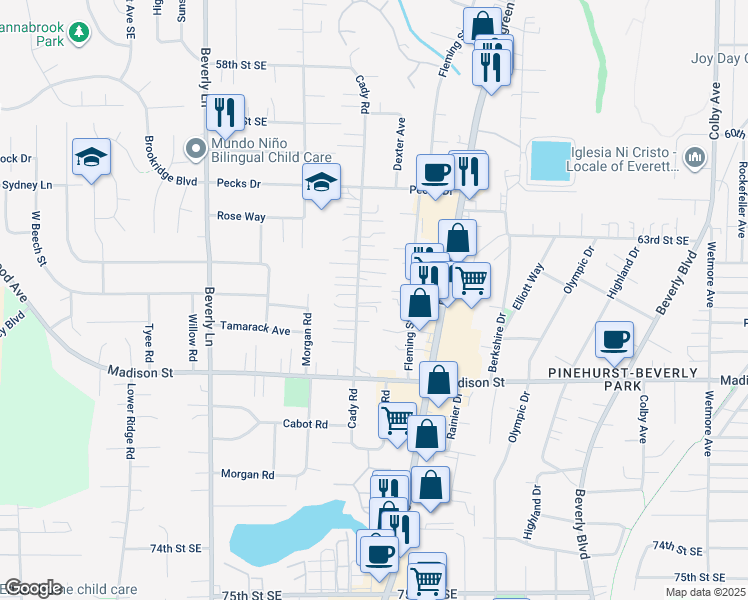Select the shopping bag marker near 63rd St SE
The image size is (748, 600).
[x=457, y=238]
